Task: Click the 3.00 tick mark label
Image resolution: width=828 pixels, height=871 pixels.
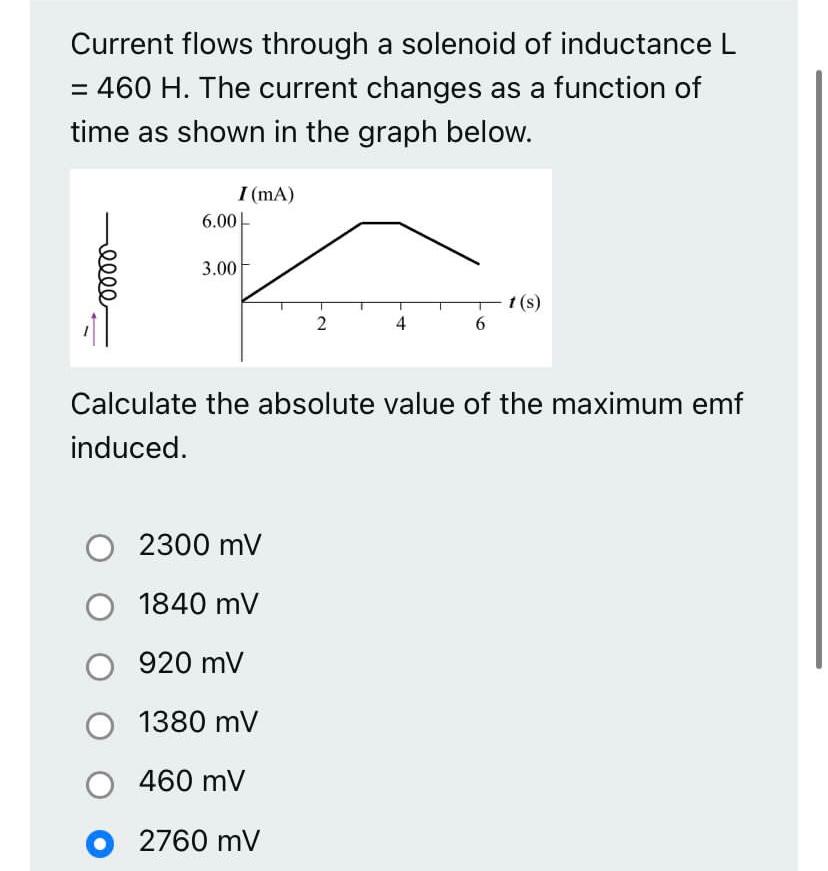Action: click(x=217, y=267)
